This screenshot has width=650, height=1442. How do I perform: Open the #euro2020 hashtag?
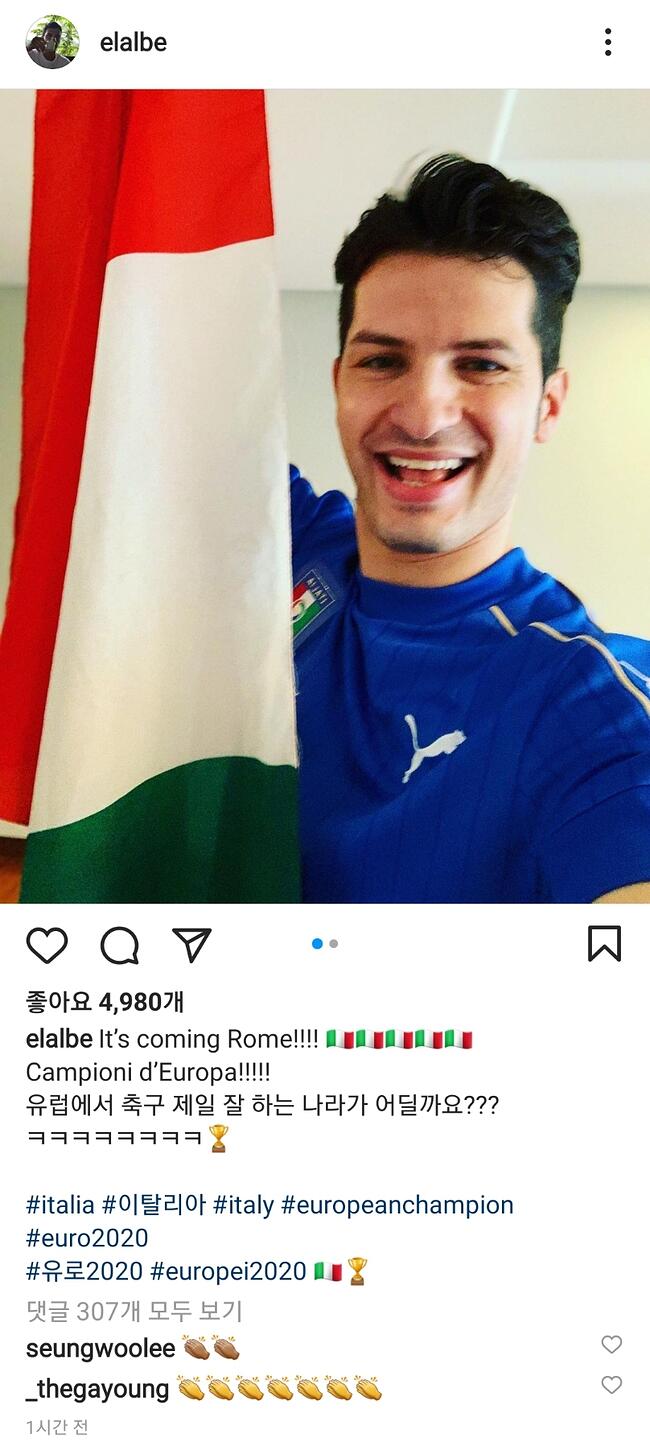(87, 1238)
